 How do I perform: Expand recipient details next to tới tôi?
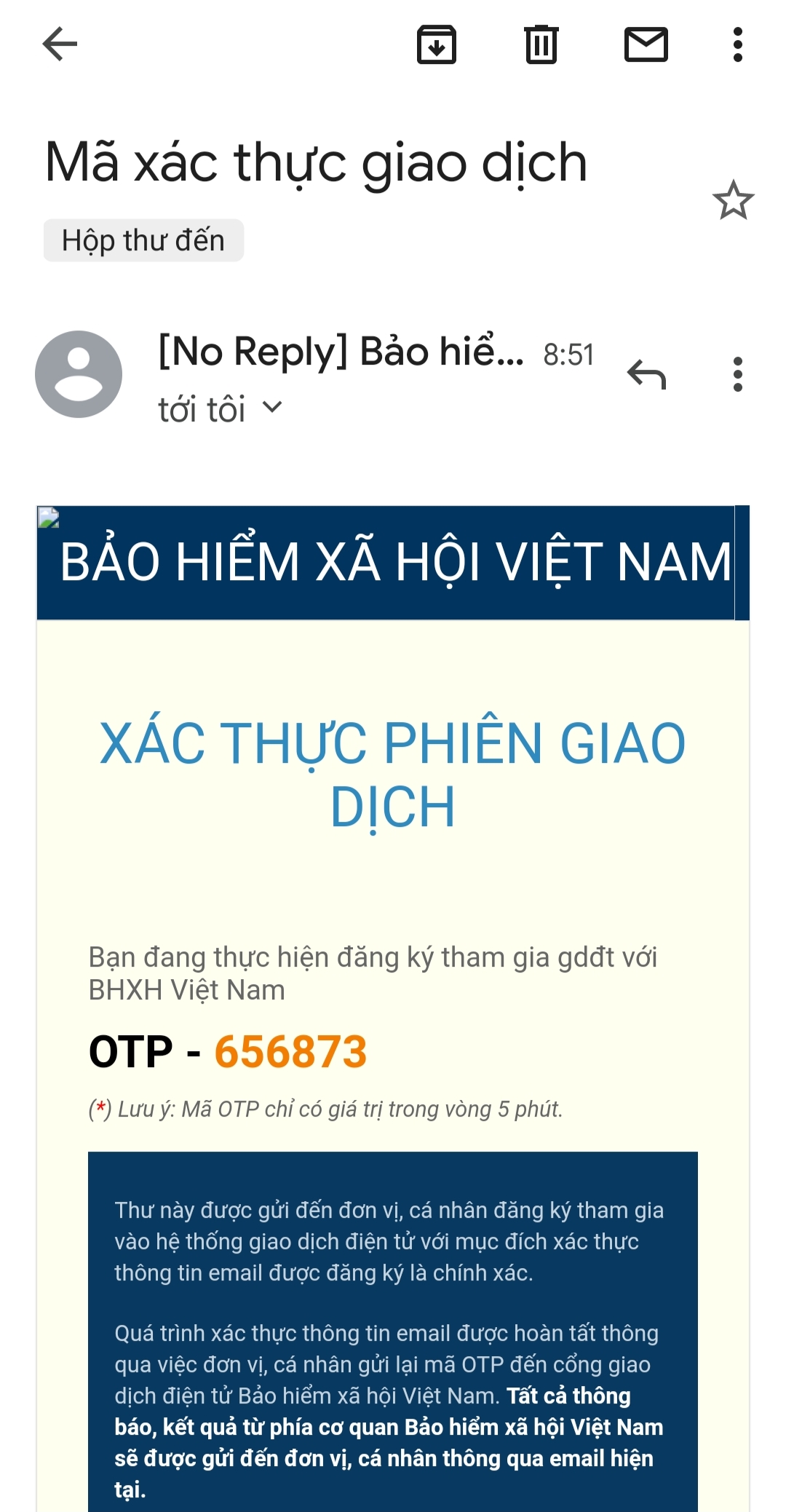pyautogui.click(x=272, y=407)
